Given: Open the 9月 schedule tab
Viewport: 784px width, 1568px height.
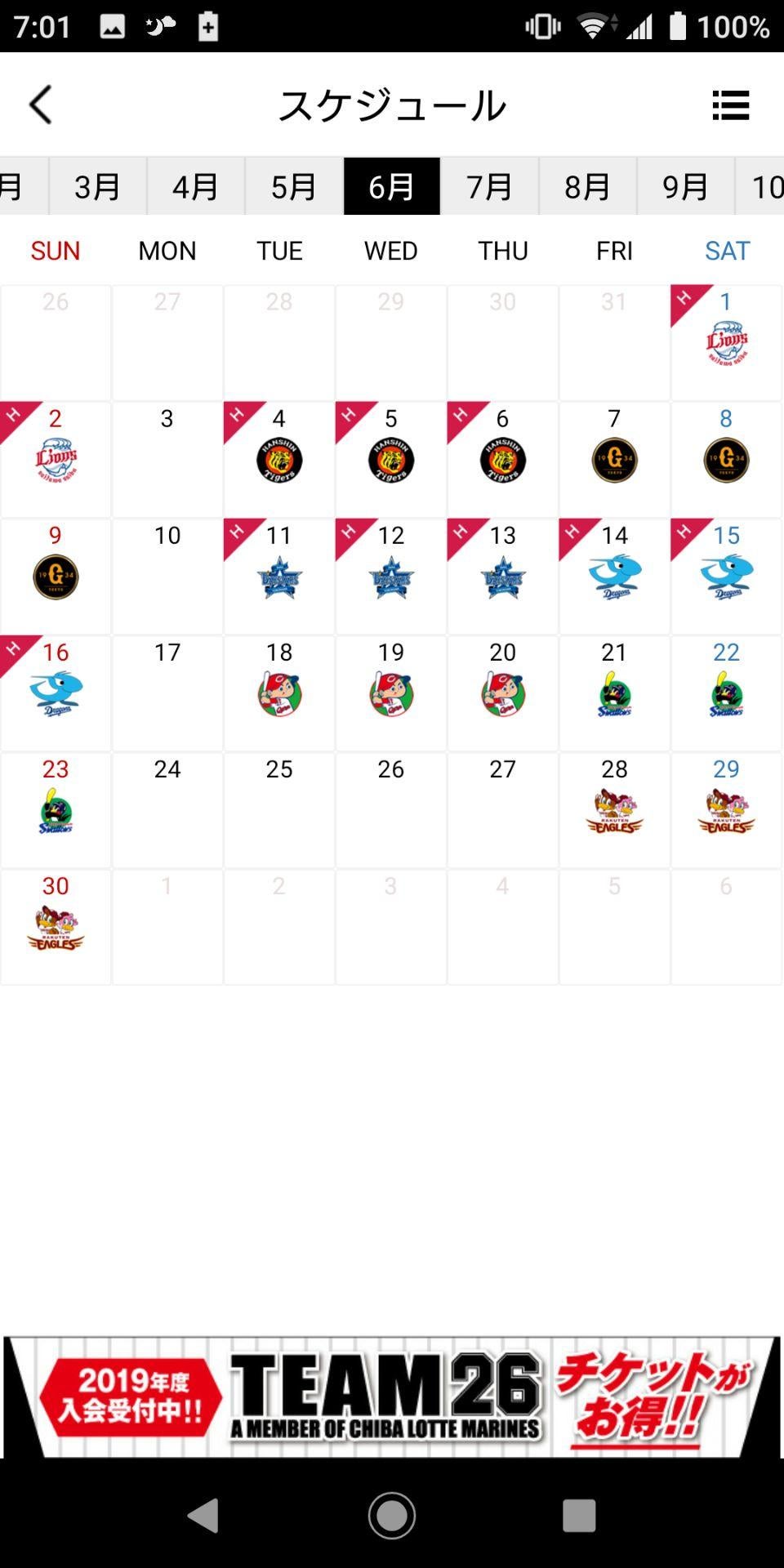Looking at the screenshot, I should [685, 187].
